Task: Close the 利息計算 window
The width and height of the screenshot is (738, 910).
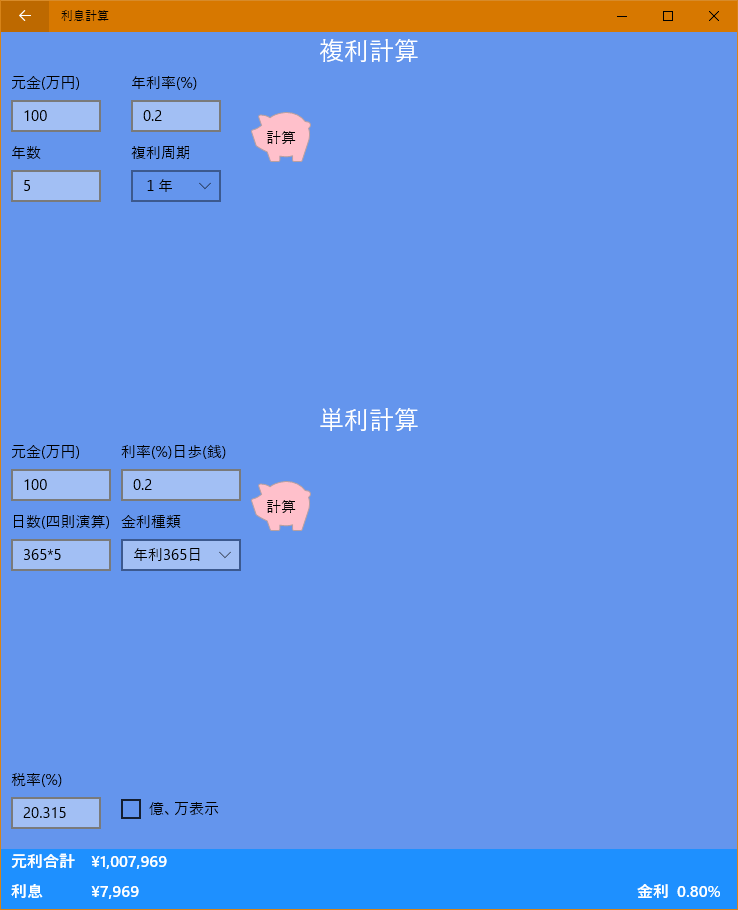Action: tap(714, 16)
